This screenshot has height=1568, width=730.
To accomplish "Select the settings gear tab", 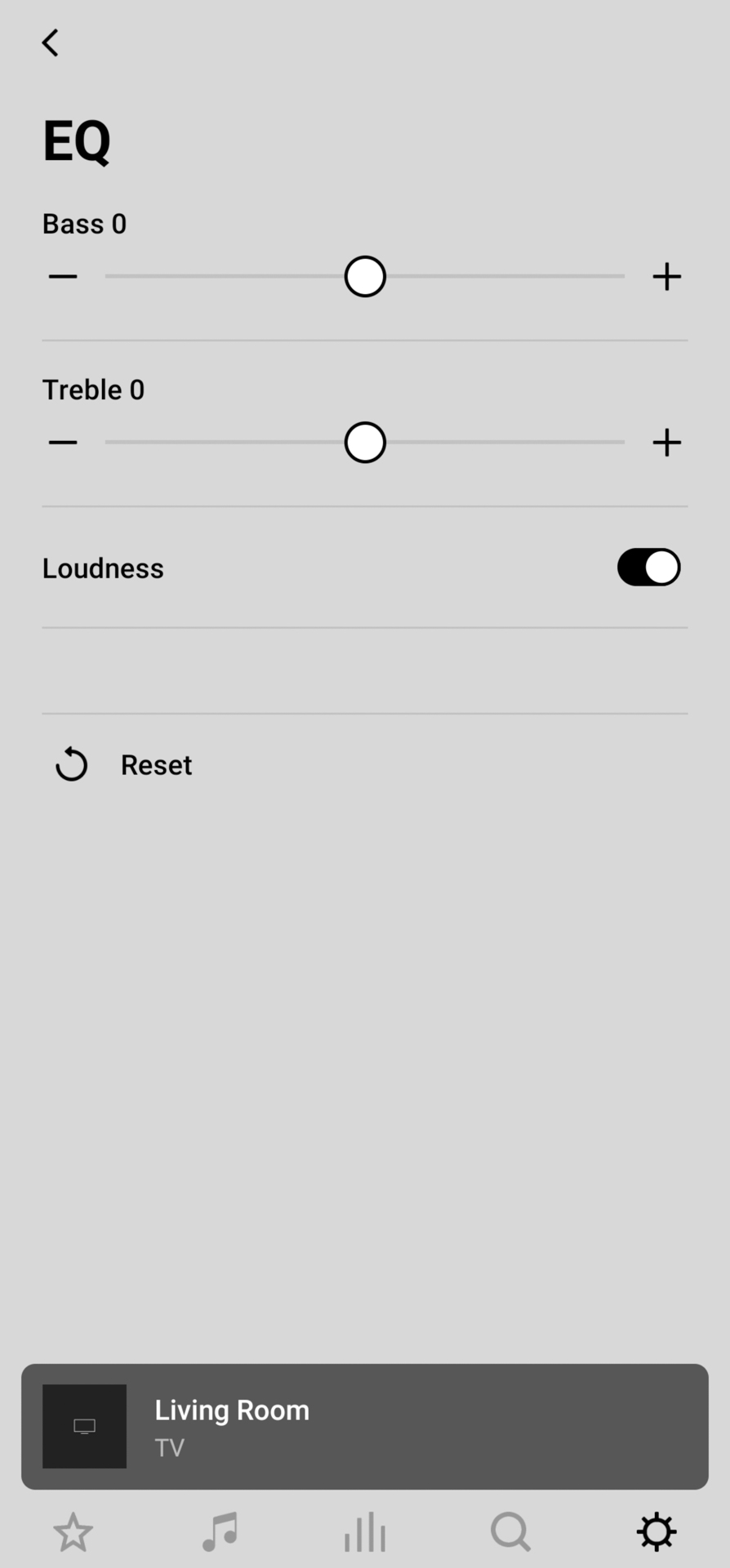I will click(x=657, y=1532).
